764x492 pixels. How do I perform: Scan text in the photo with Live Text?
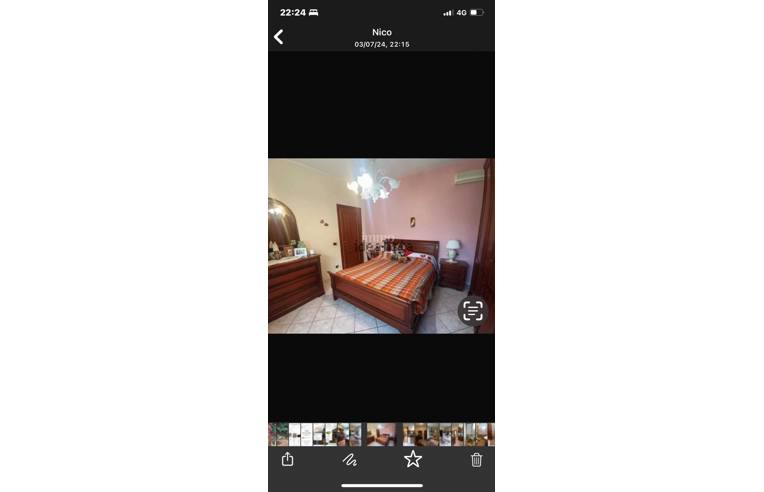(x=472, y=310)
